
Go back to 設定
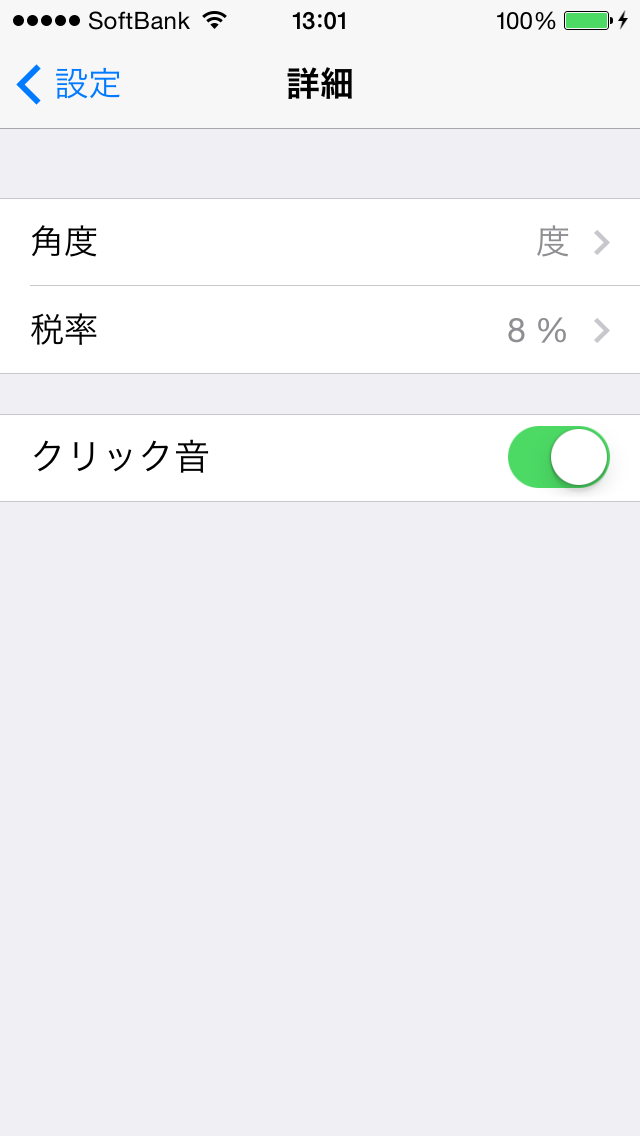(x=70, y=84)
